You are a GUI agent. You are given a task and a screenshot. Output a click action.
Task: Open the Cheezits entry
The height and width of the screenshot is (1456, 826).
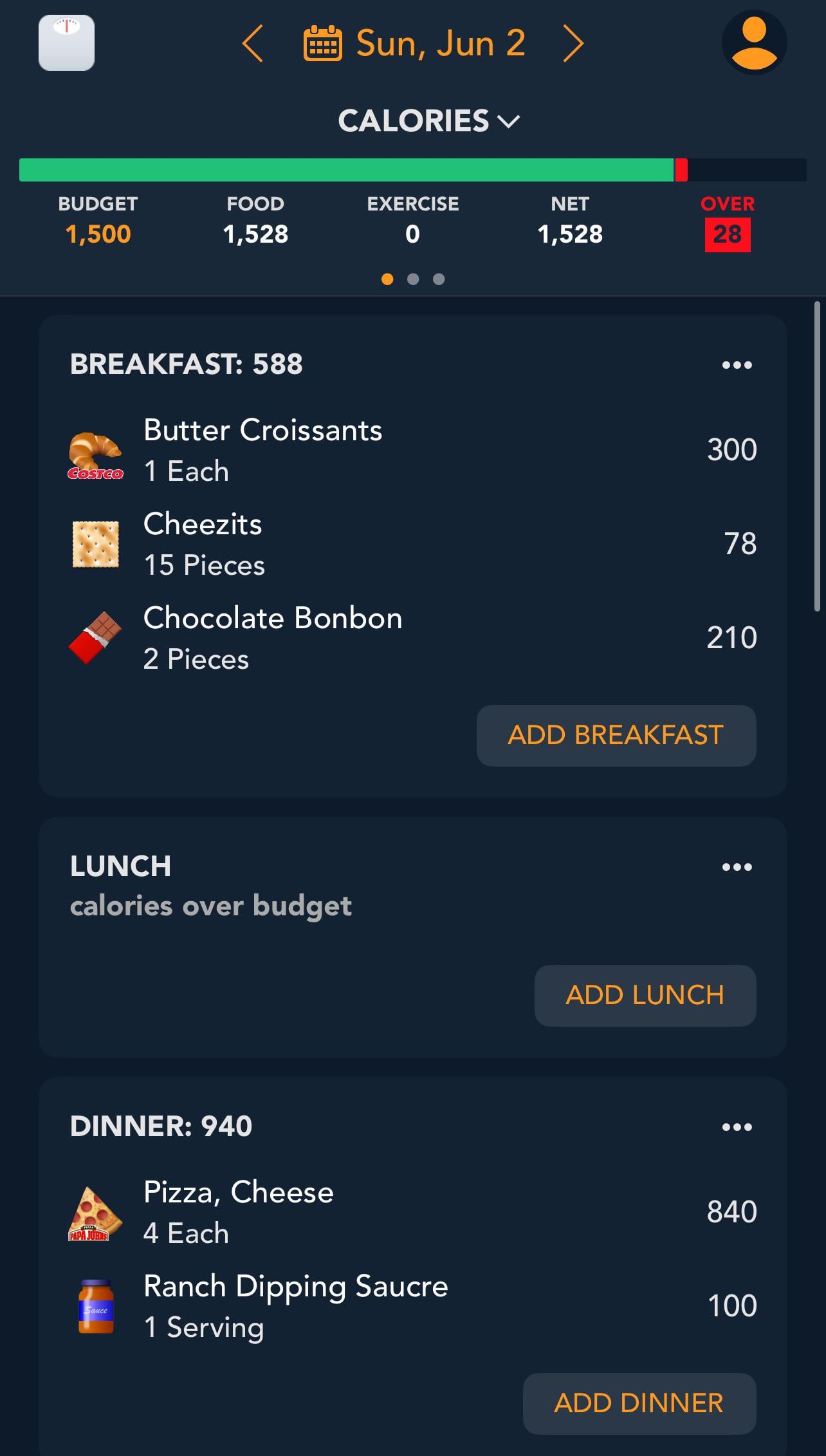(x=412, y=544)
